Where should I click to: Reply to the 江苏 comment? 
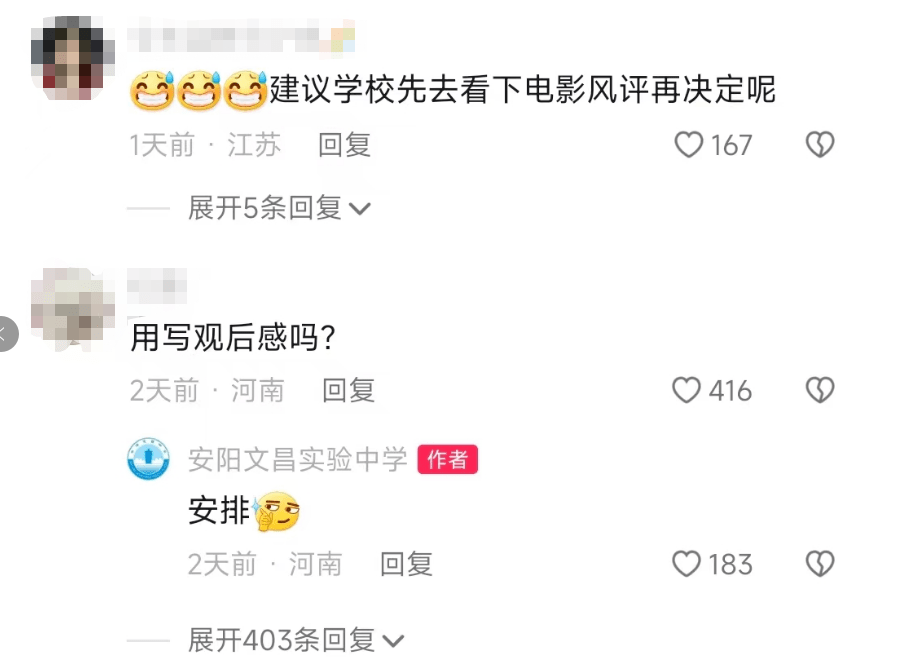(344, 145)
